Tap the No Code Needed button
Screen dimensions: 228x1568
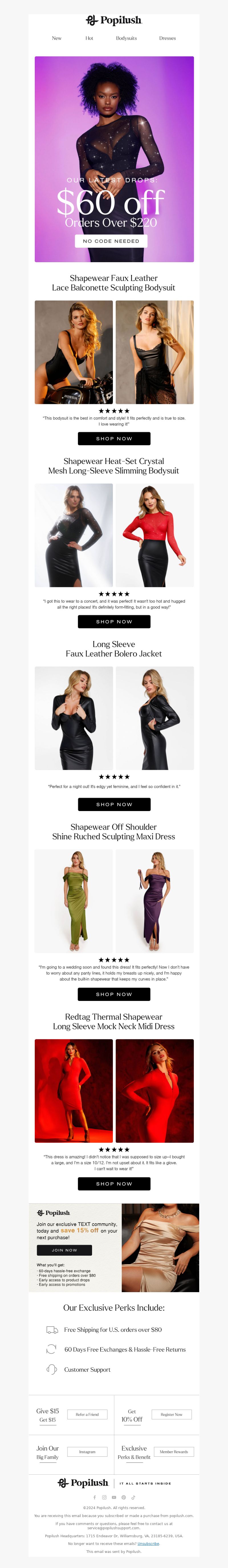[111, 241]
